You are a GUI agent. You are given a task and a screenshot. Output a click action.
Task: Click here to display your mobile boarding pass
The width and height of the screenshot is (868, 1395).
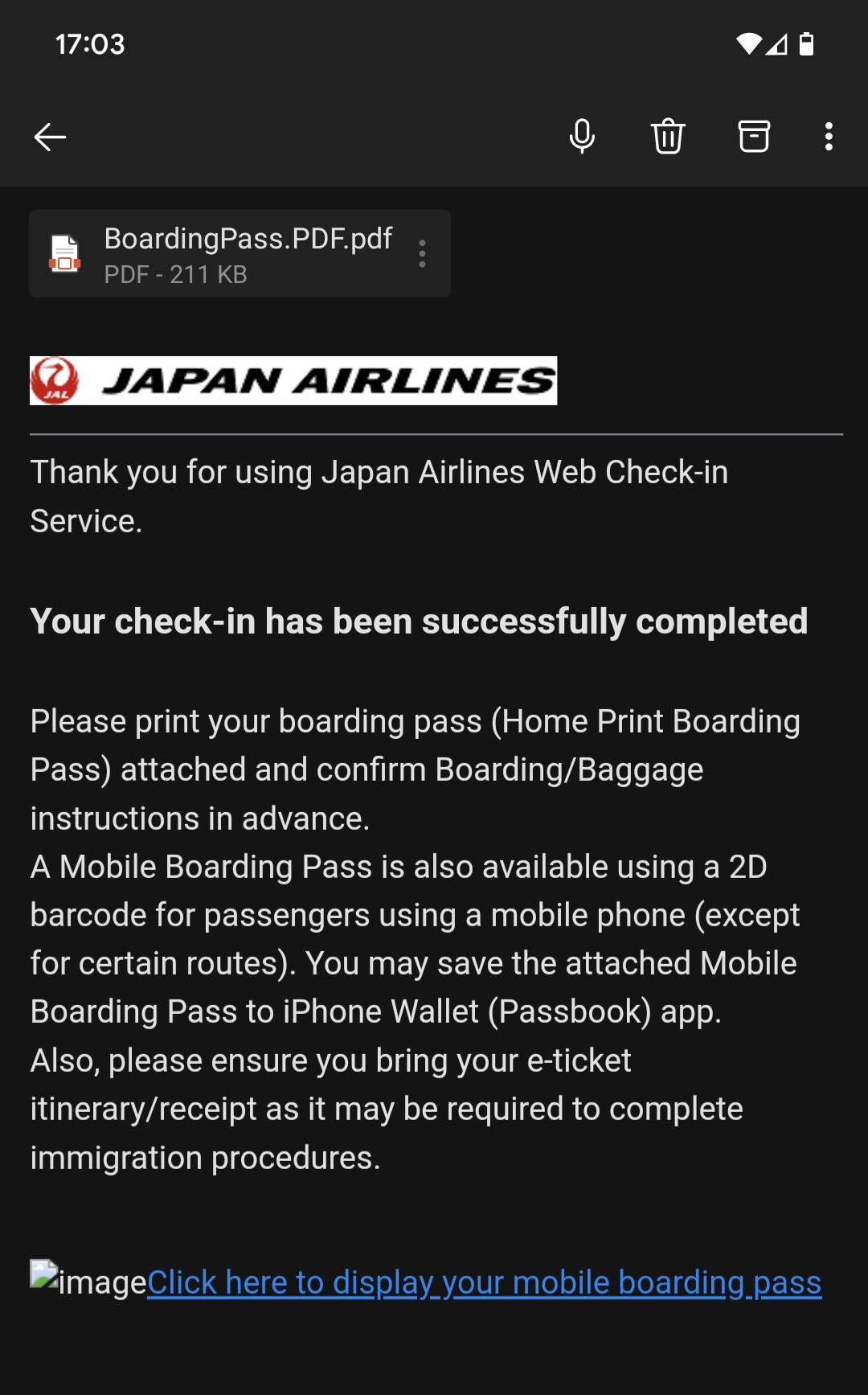point(484,1282)
